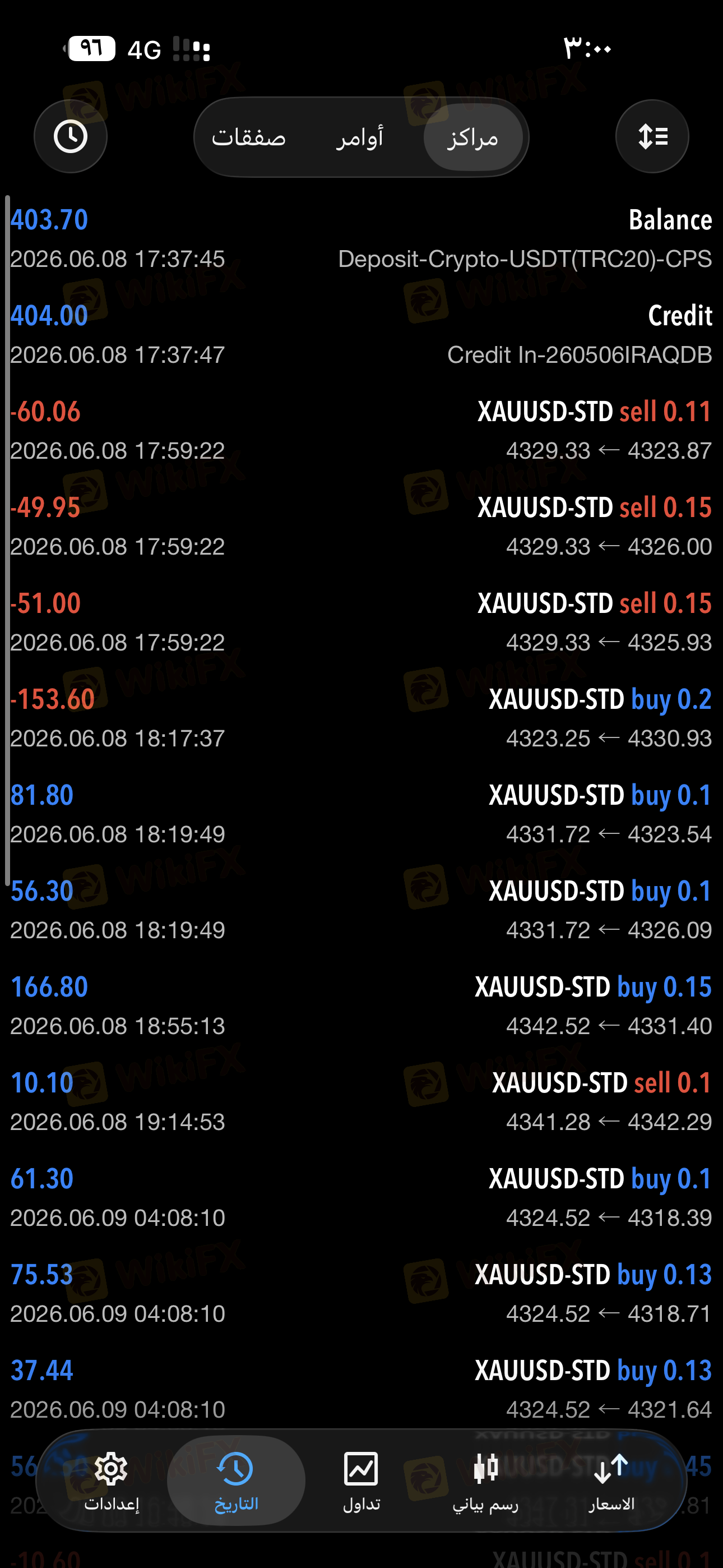The width and height of the screenshot is (723, 1568).
Task: Expand the 81.80 buy 0.1 trade
Action: coord(361,814)
